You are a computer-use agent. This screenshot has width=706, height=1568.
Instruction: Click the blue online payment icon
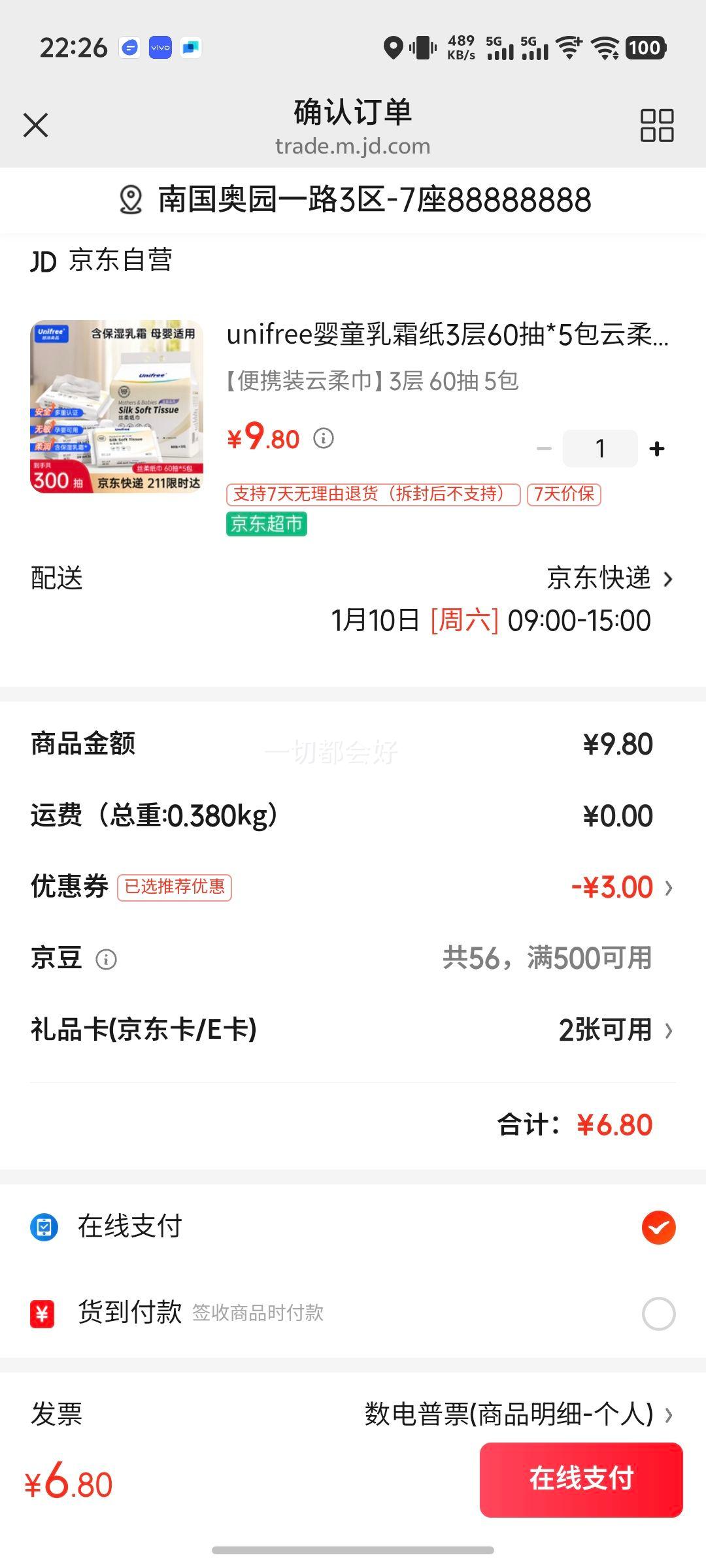(x=43, y=1227)
